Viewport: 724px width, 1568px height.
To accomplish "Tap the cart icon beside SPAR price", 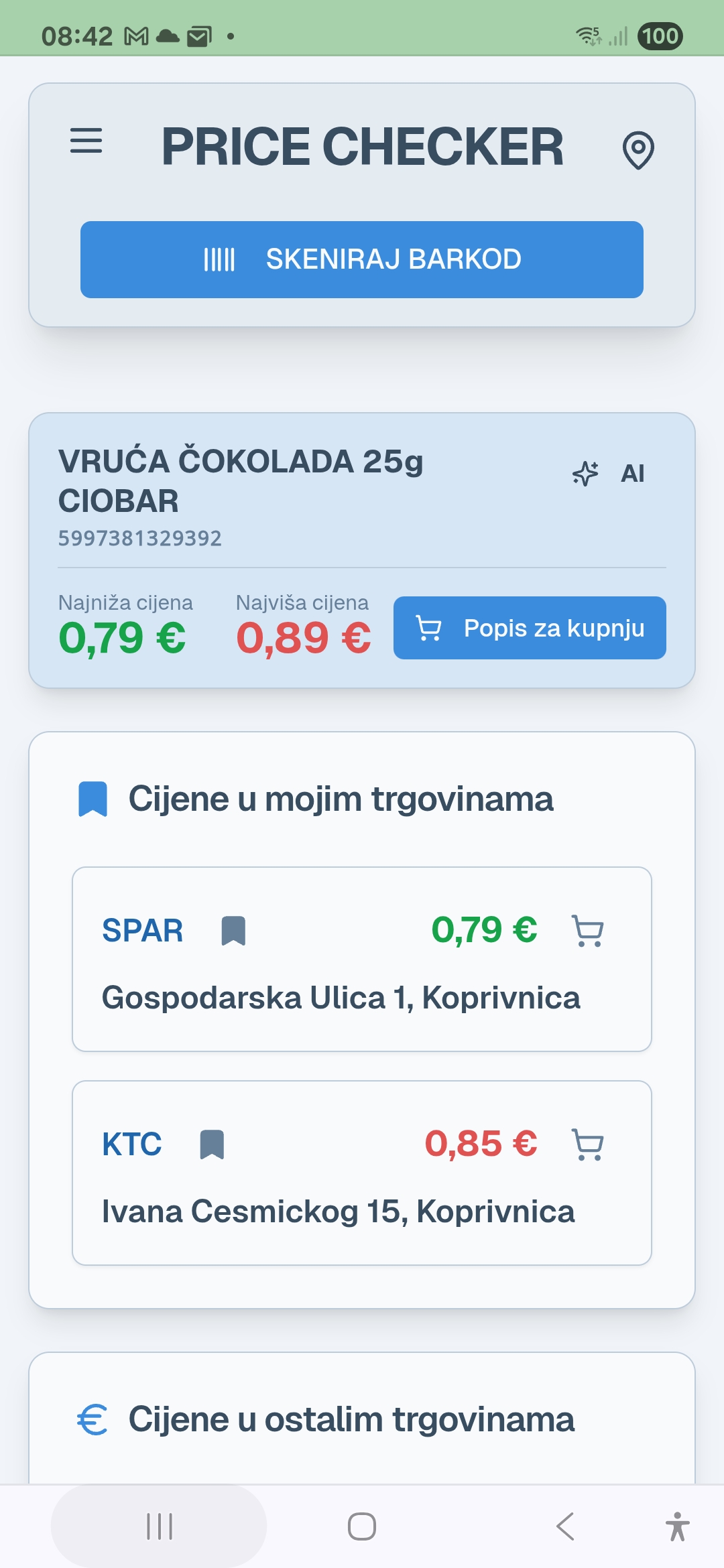I will (587, 931).
